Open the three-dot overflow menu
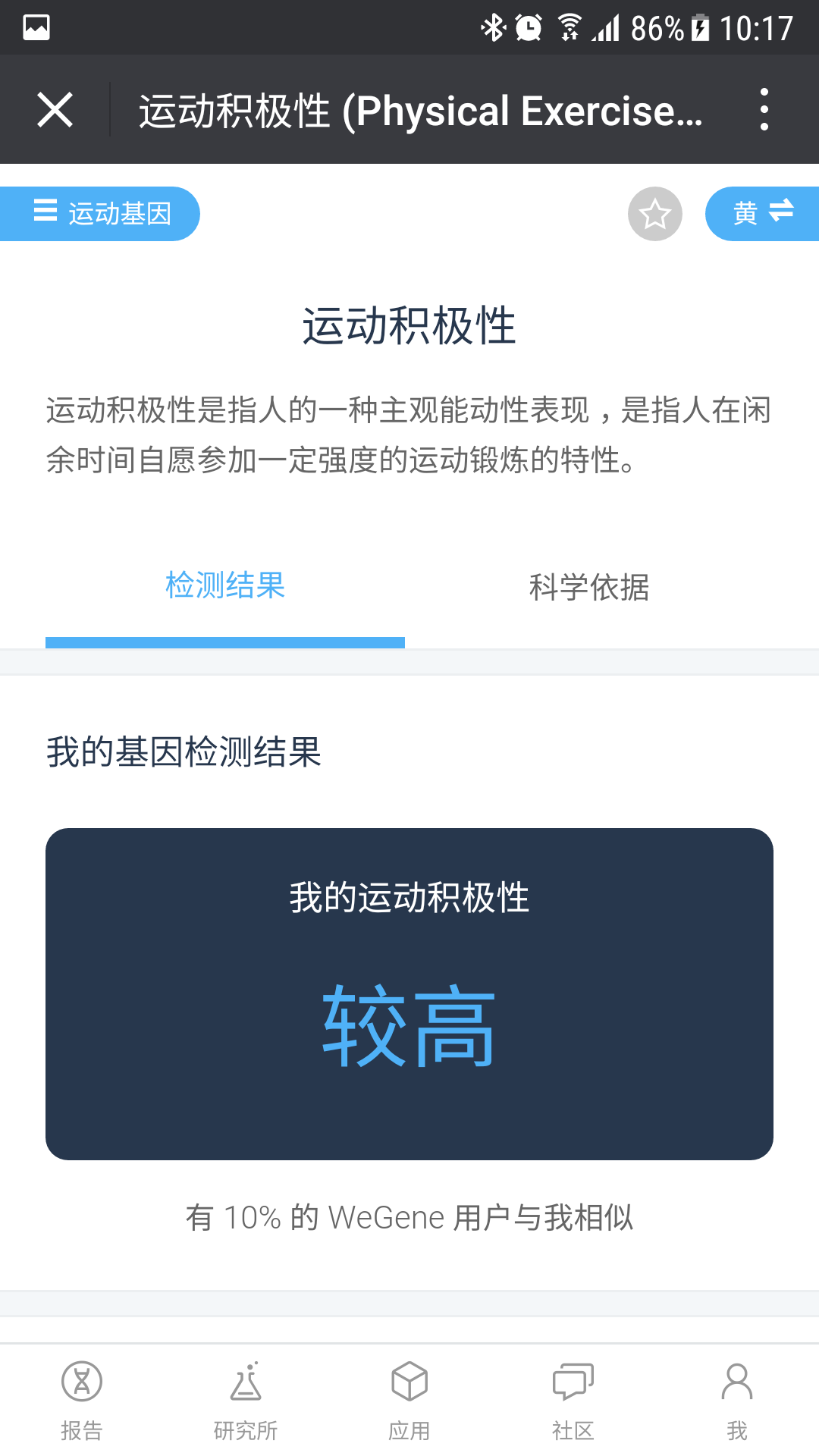 [x=764, y=110]
